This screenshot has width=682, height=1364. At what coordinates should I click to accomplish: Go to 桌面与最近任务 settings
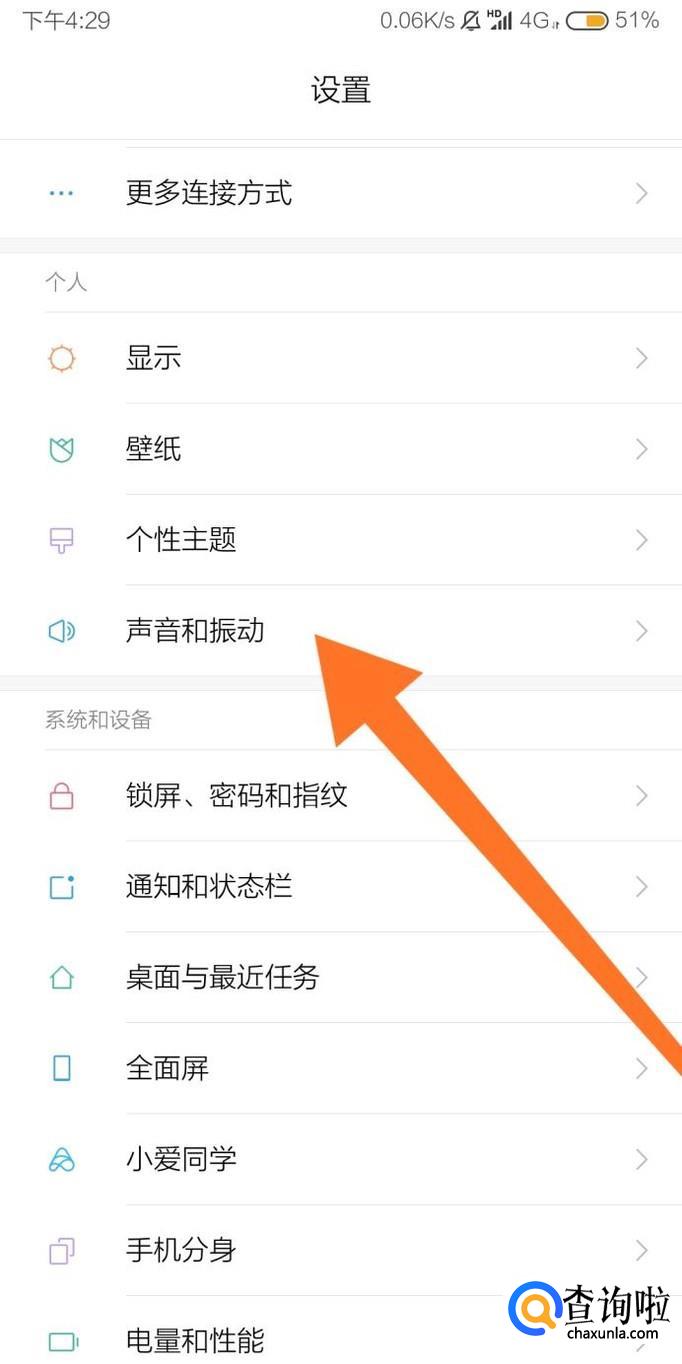[222, 977]
